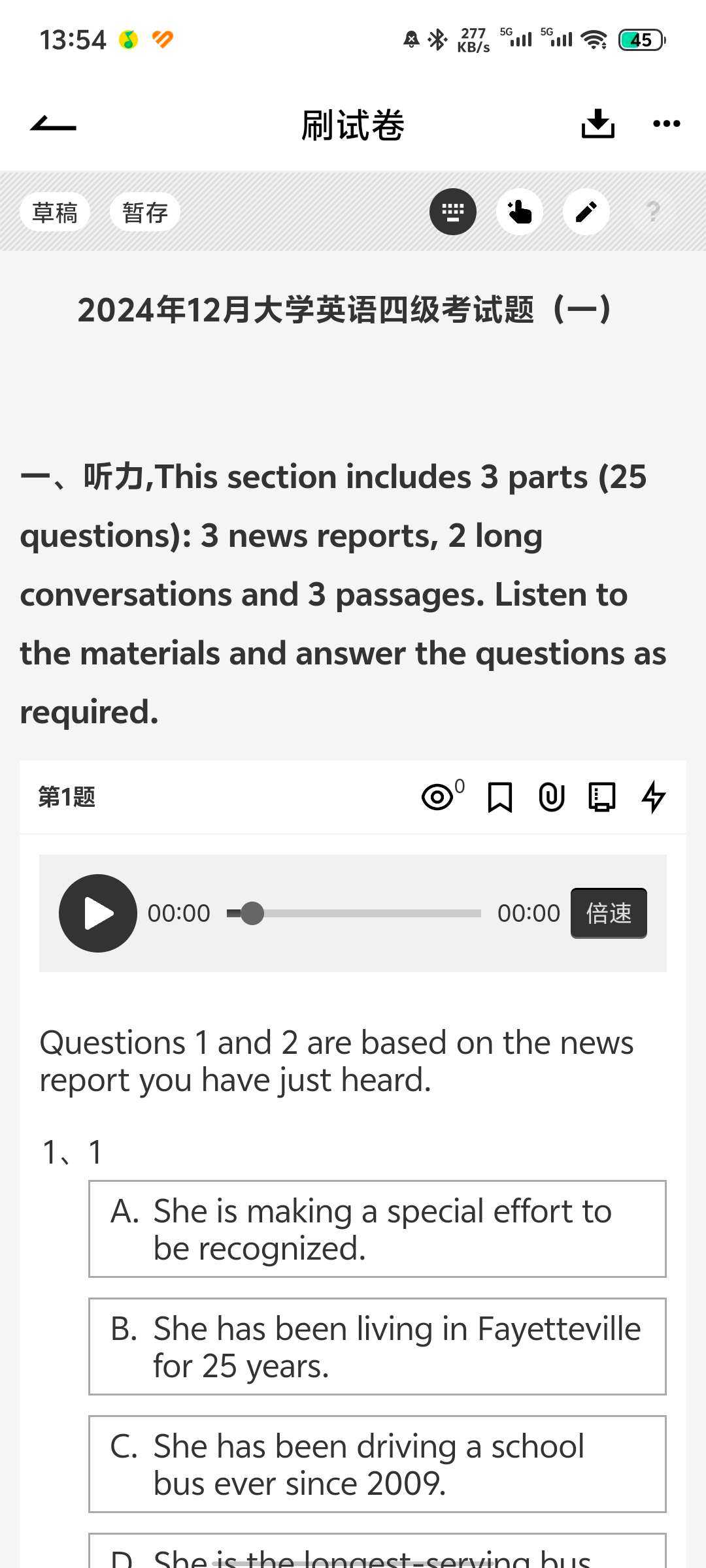Choose answer C: driving a school bus

377,1464
